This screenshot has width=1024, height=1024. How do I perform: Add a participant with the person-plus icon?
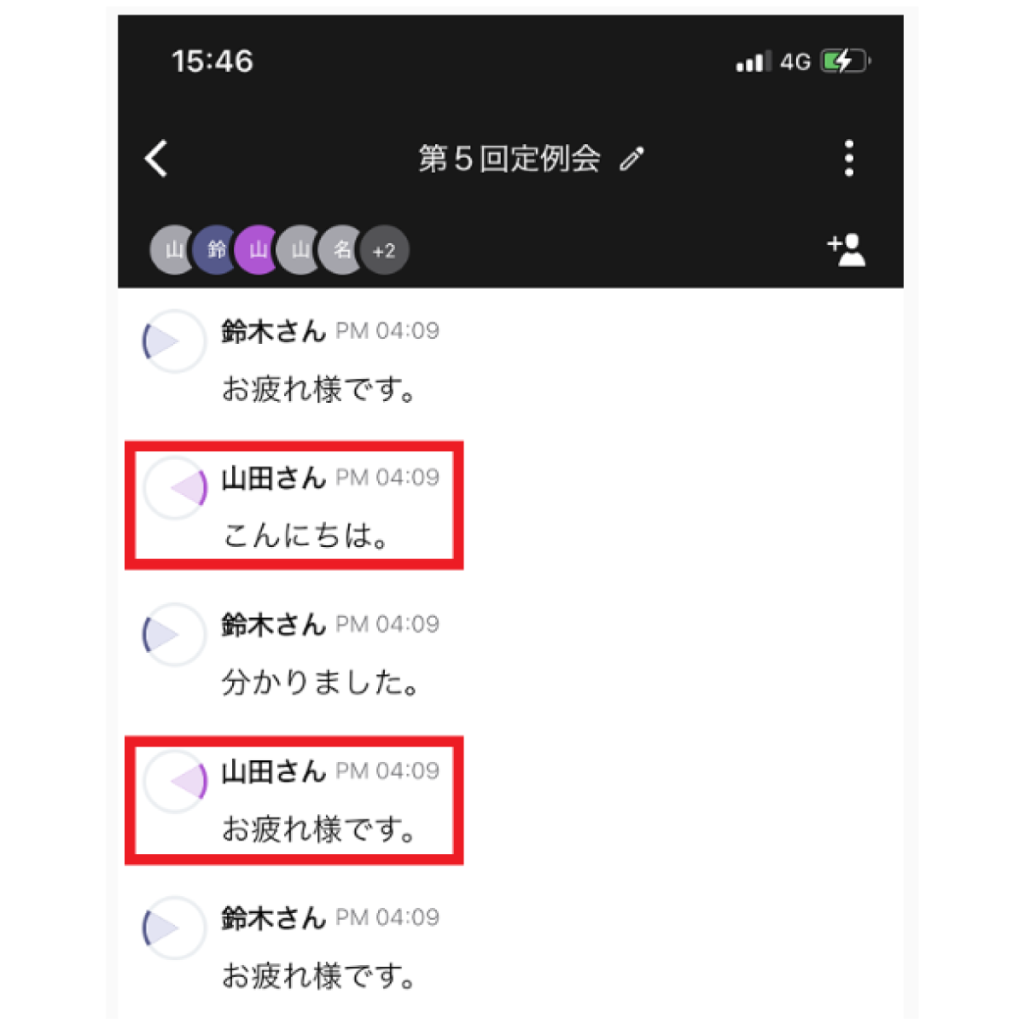pos(846,250)
